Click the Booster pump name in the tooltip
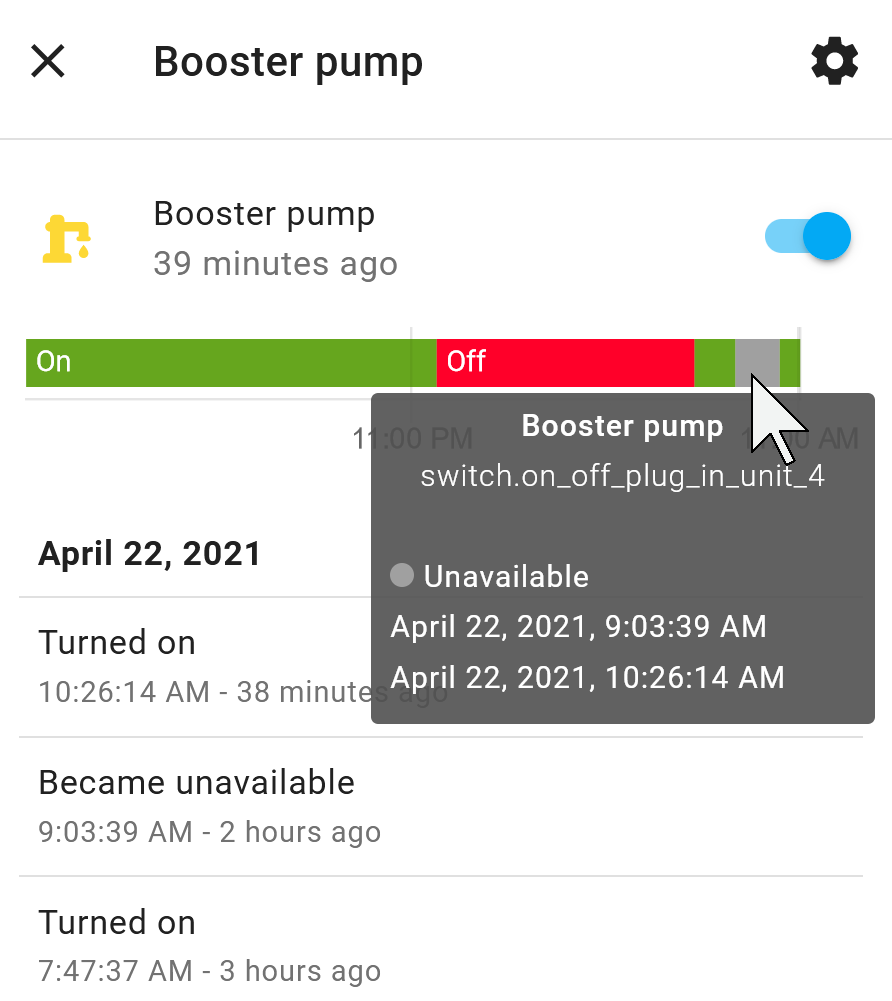Image resolution: width=892 pixels, height=1001 pixels. 622,426
